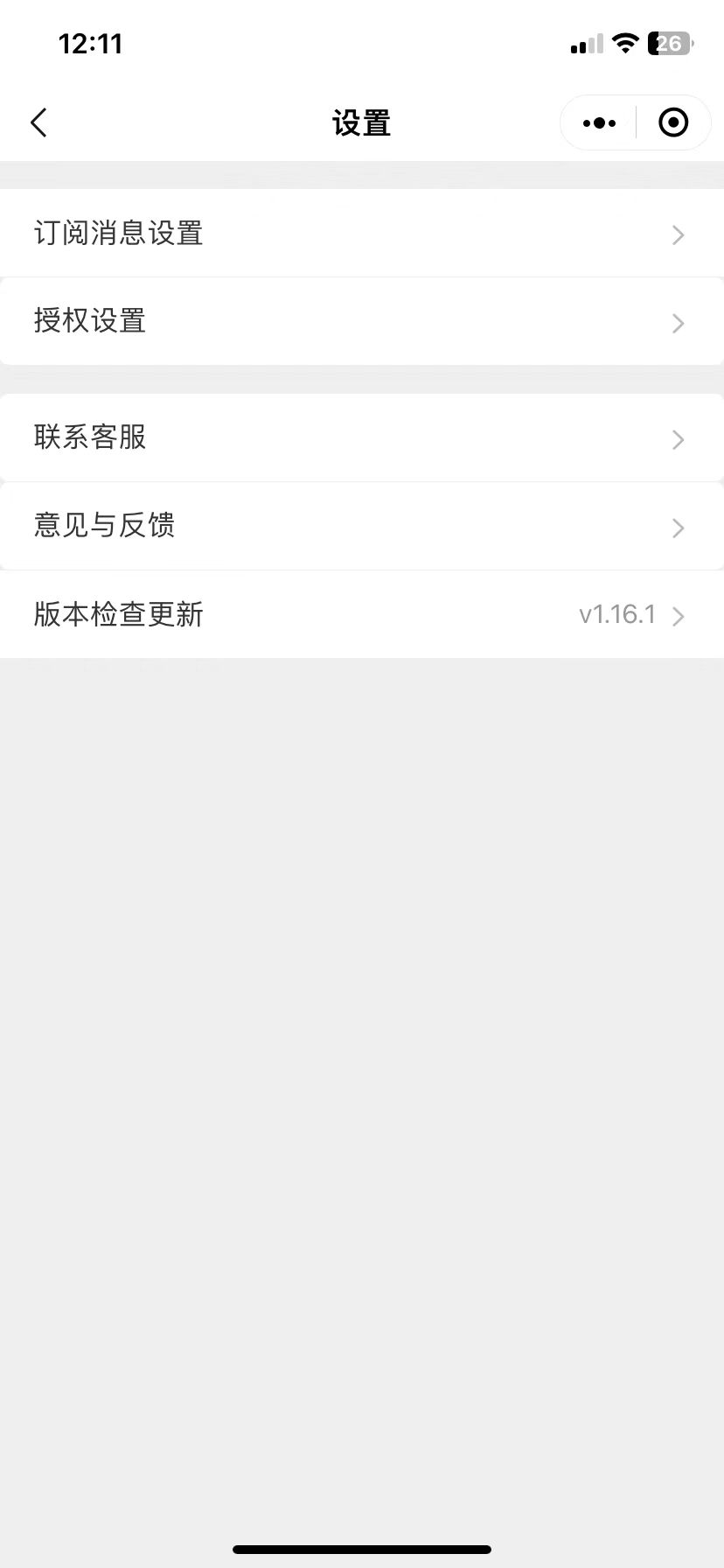The width and height of the screenshot is (724, 1568).
Task: Close the mini program via circle icon
Action: tap(672, 123)
